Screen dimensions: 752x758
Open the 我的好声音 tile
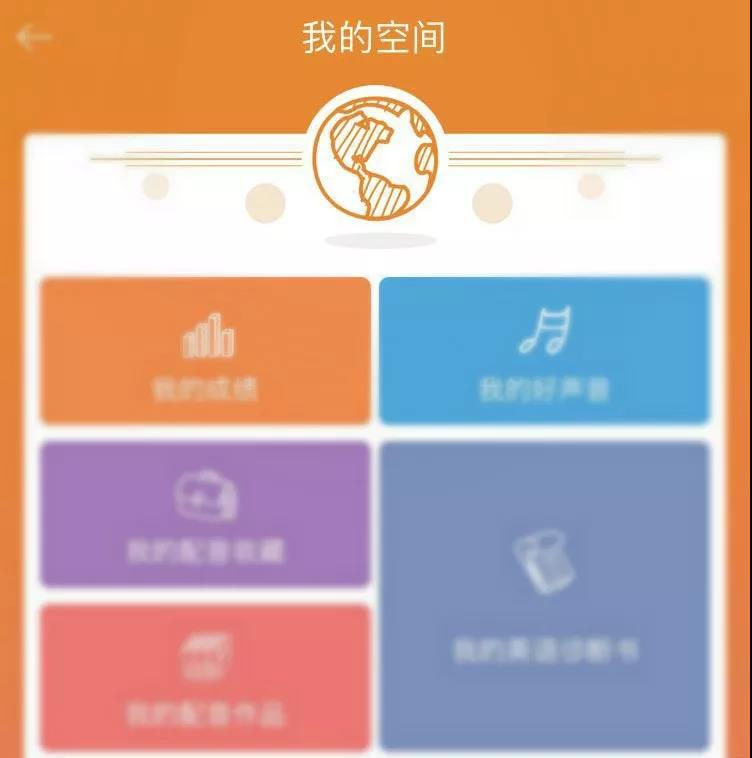click(545, 351)
